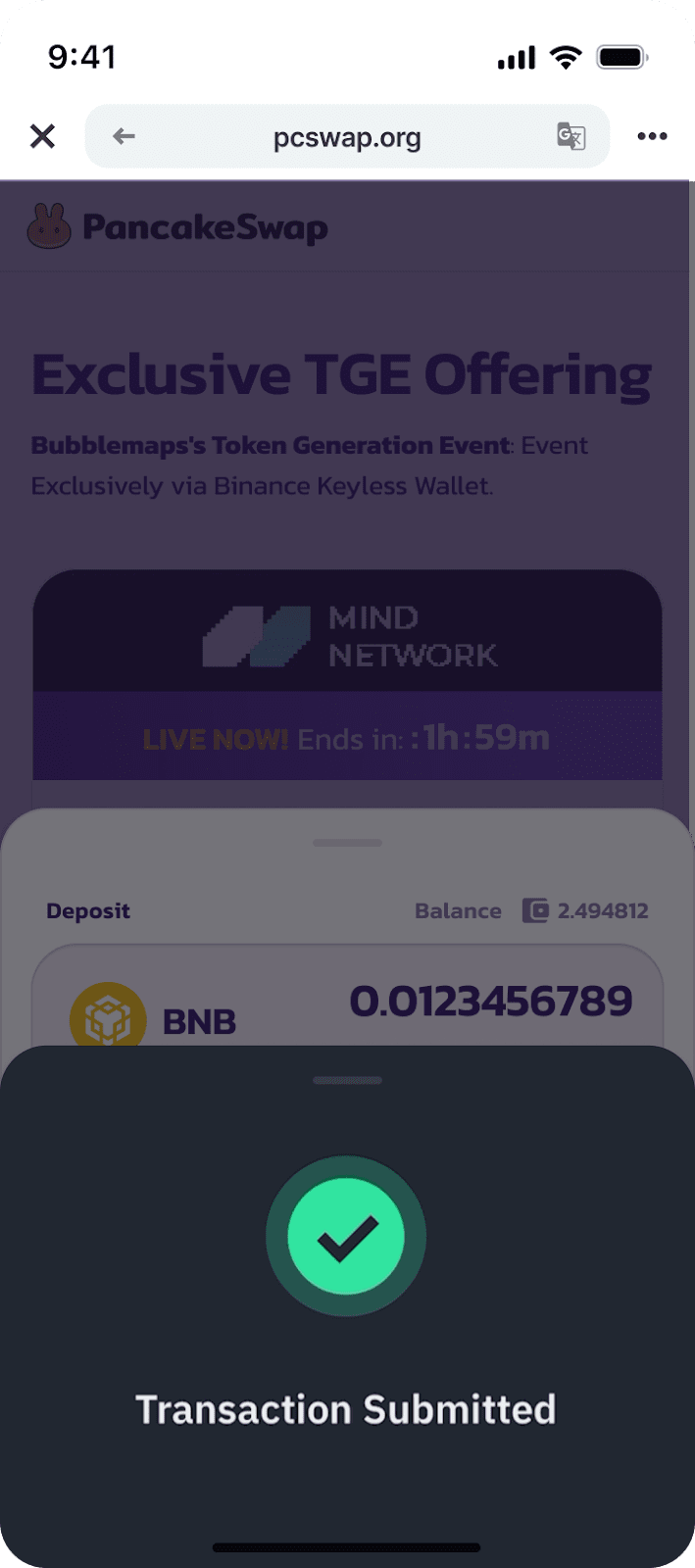Tap the pcswap.org address bar
The width and height of the screenshot is (695, 1568).
click(x=347, y=136)
